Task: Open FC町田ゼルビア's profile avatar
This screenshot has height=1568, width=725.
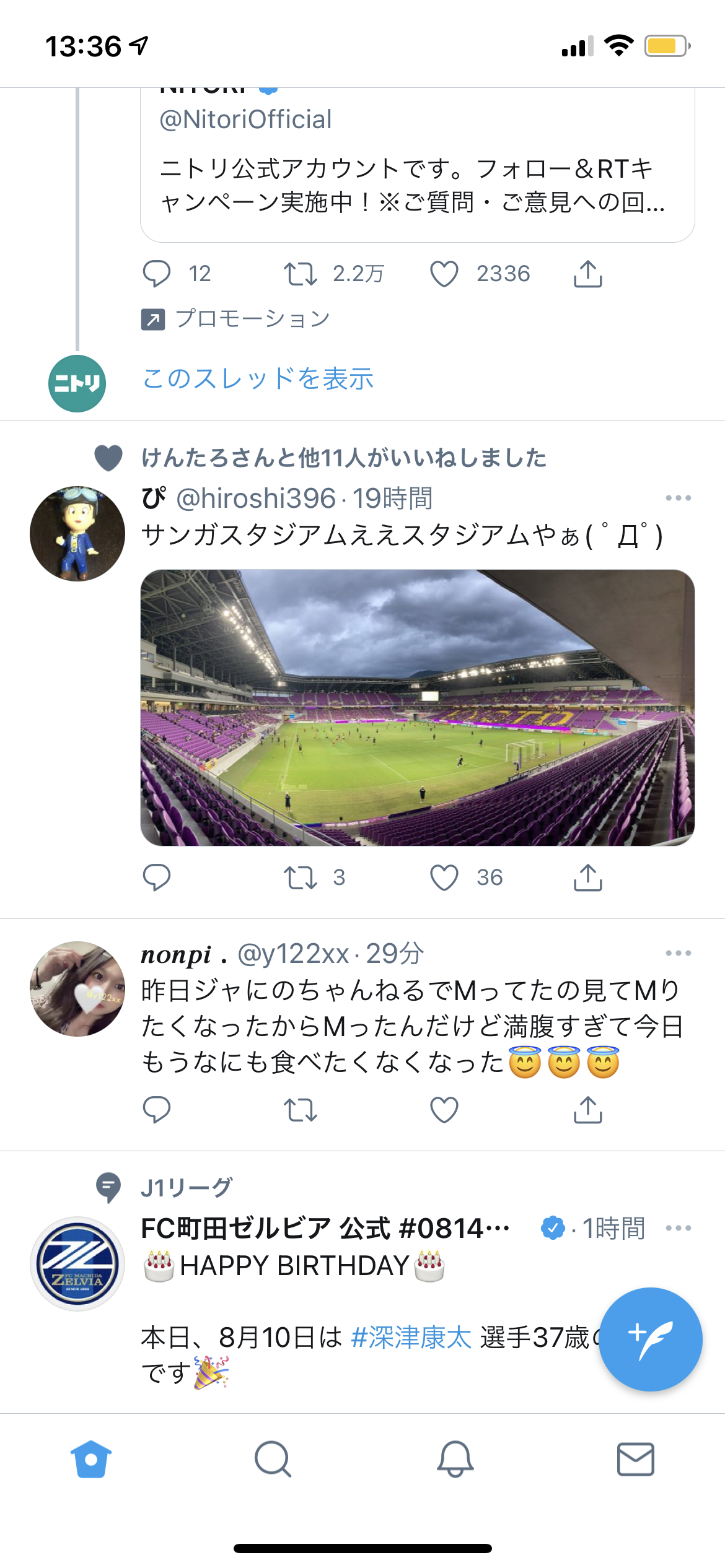Action: tap(77, 1263)
